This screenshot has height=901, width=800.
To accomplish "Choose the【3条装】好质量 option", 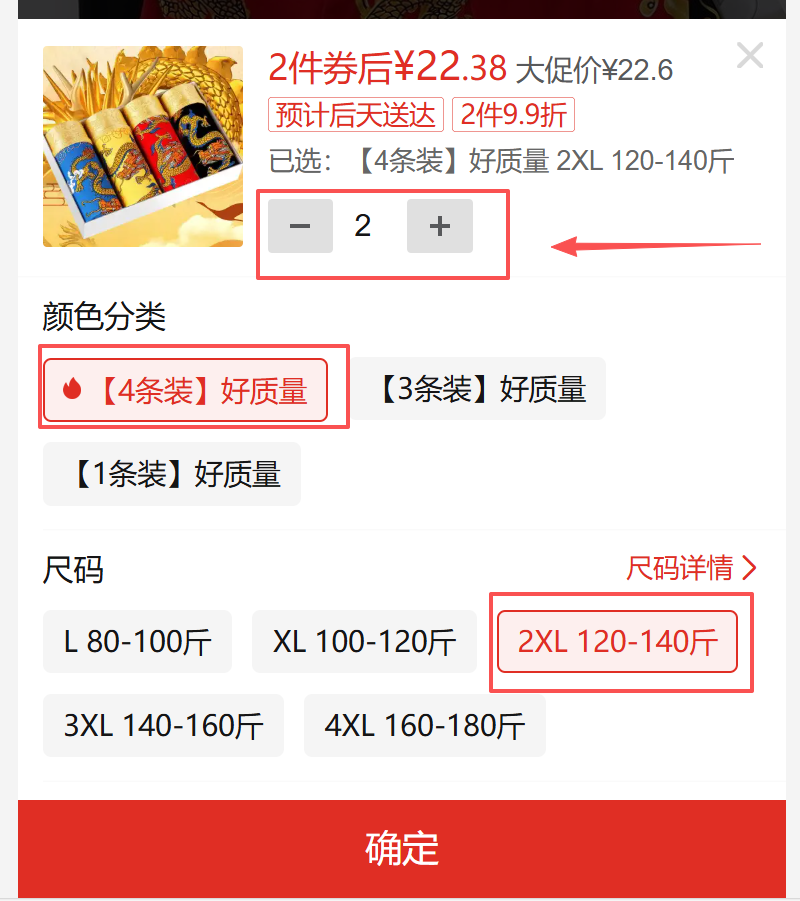I will (x=479, y=389).
